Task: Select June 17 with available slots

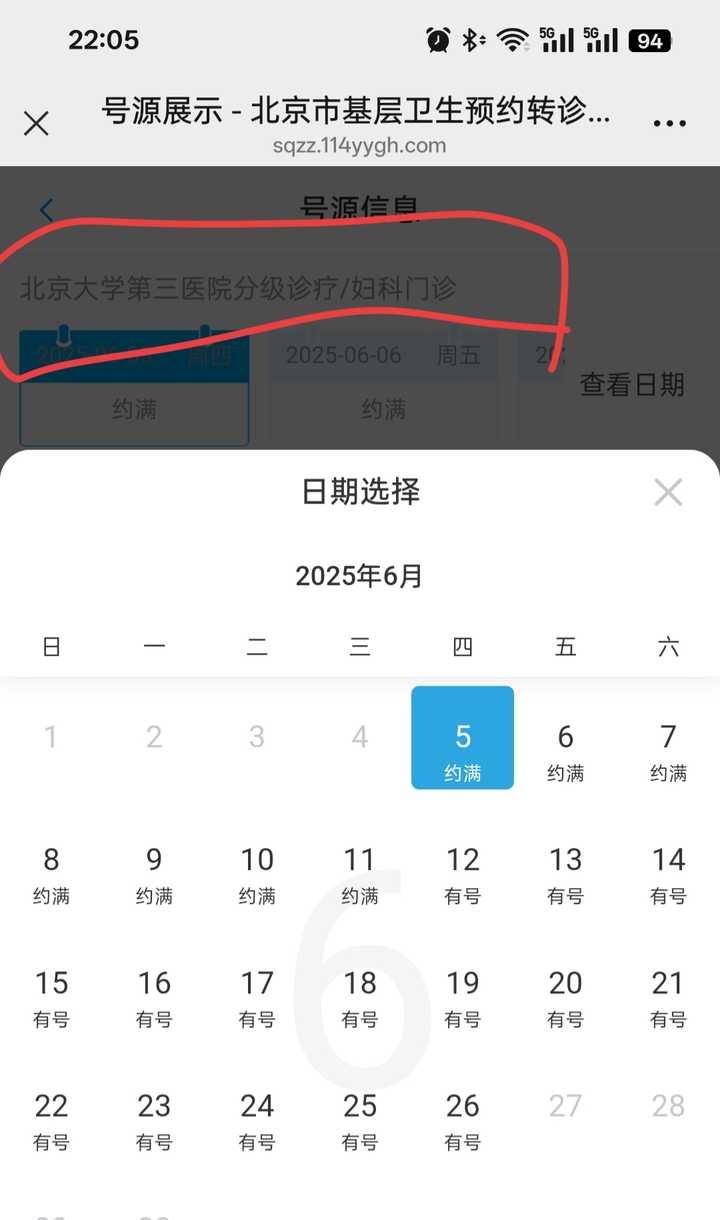Action: (257, 996)
